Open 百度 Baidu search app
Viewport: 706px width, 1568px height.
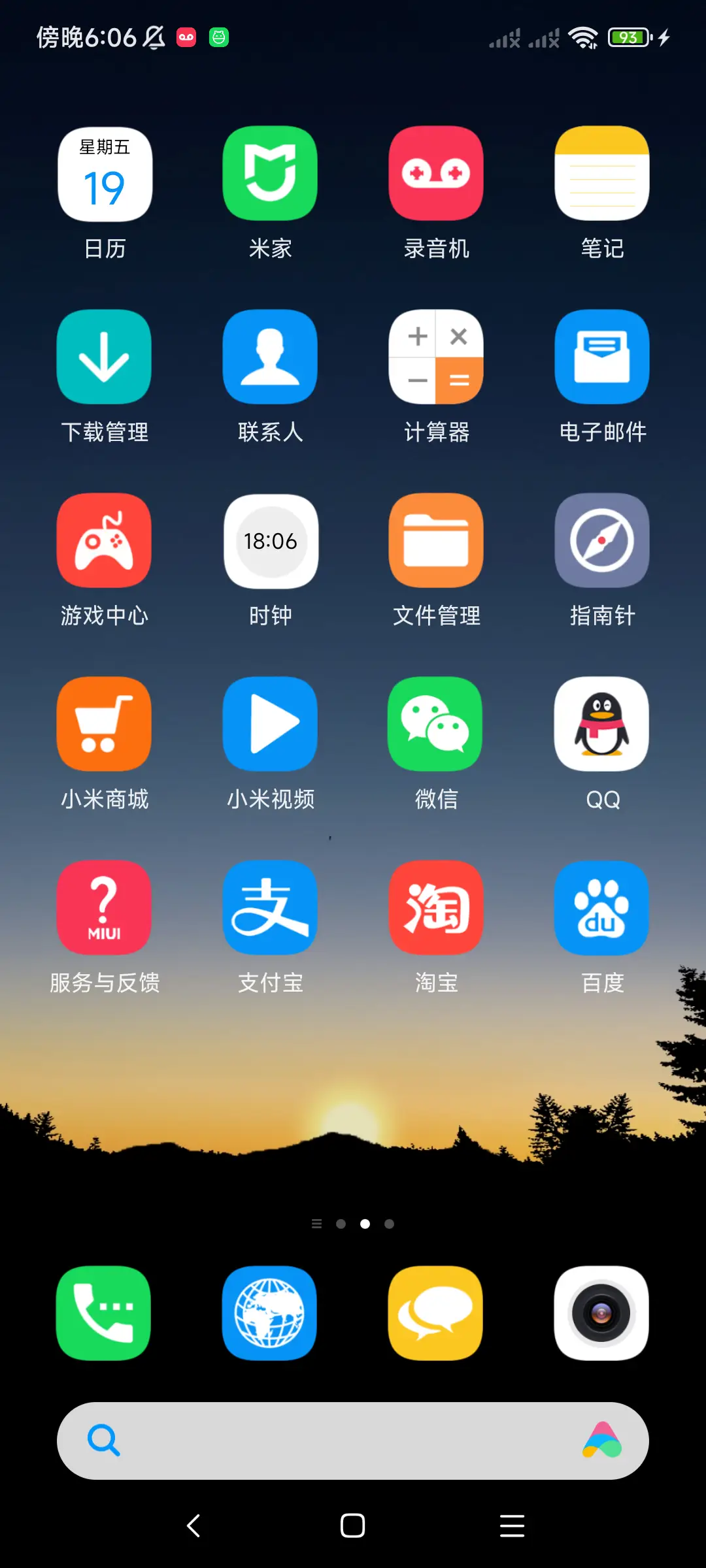pyautogui.click(x=601, y=907)
